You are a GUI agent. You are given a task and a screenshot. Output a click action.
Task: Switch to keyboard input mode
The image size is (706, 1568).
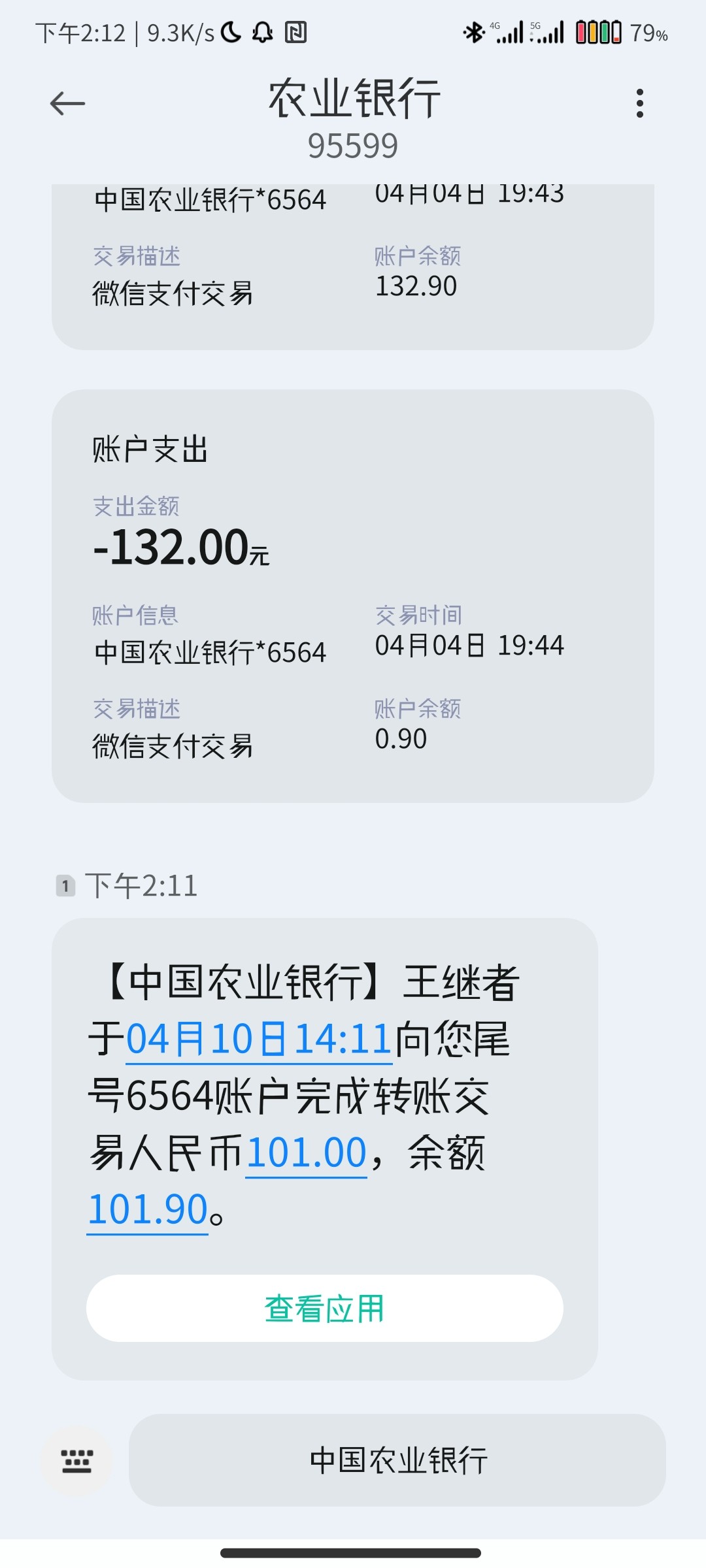tap(76, 1461)
